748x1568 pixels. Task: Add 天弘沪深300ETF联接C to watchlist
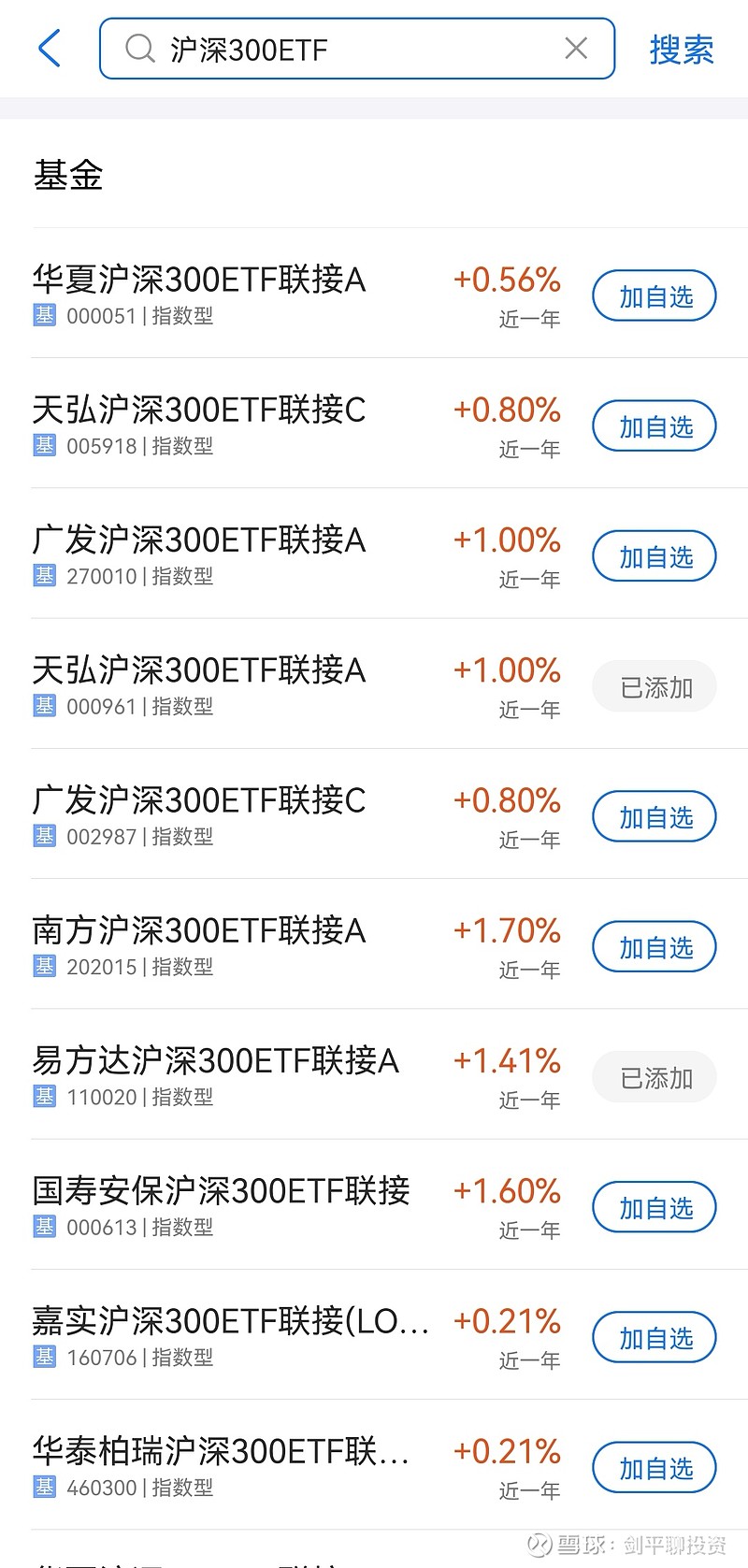[x=654, y=425]
